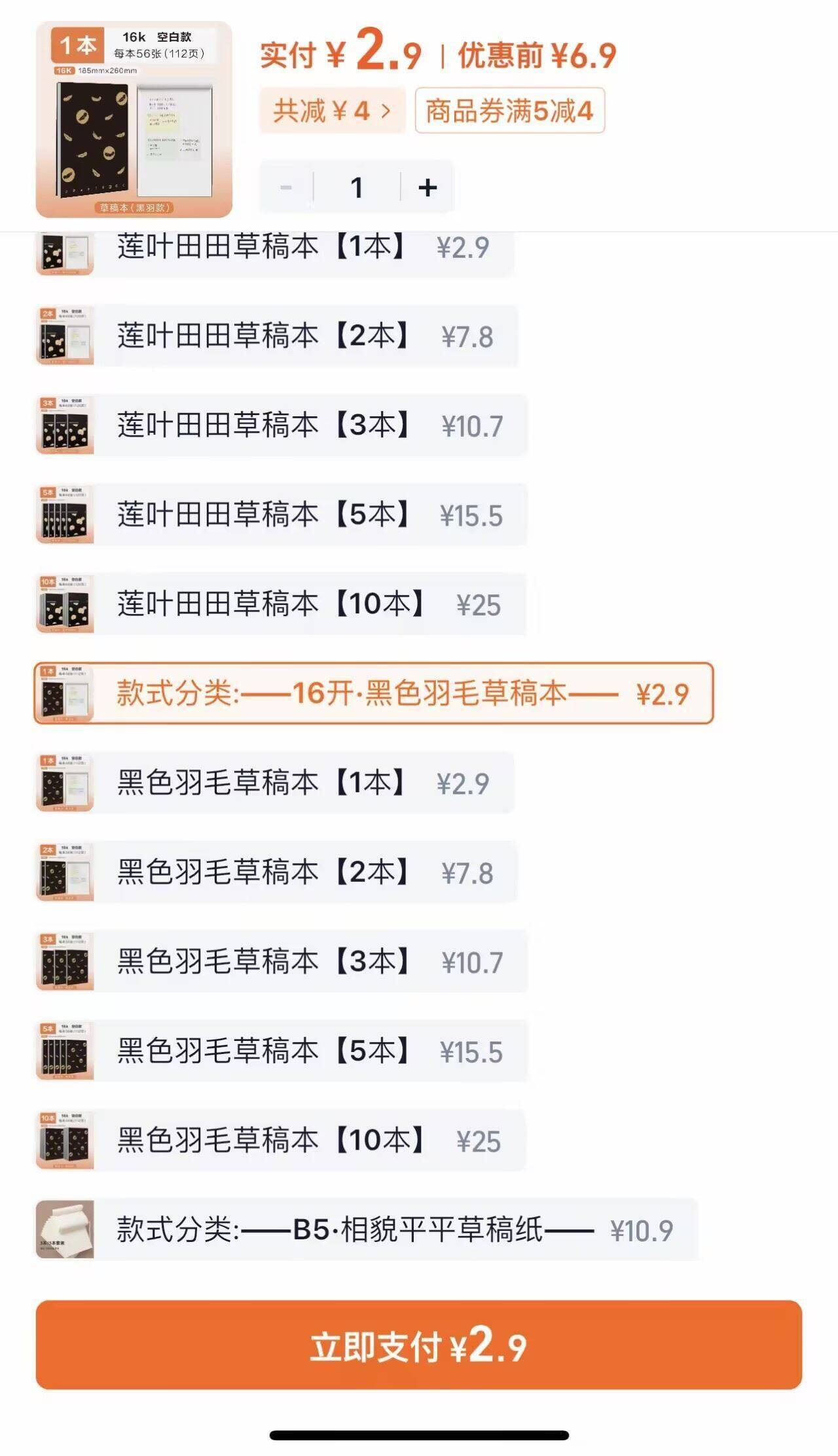Open the 共减¥4 discount details

point(332,111)
